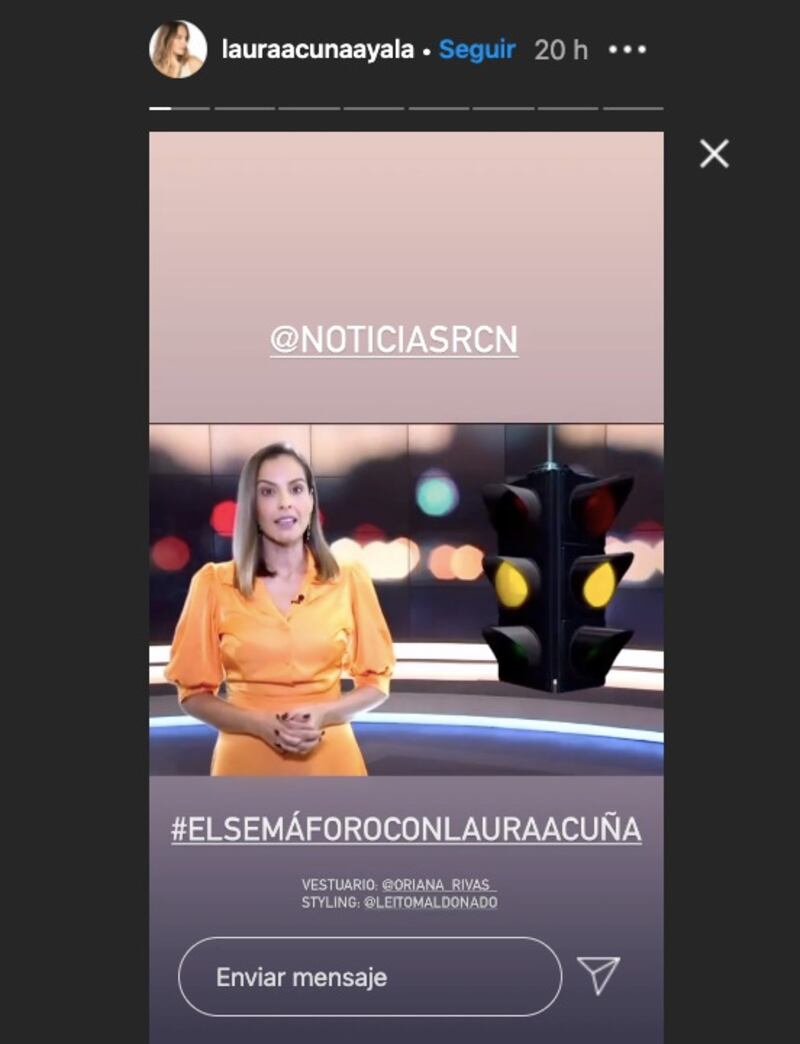This screenshot has height=1044, width=800.
Task: Tap the lauraacunaayala username
Action: tap(317, 49)
